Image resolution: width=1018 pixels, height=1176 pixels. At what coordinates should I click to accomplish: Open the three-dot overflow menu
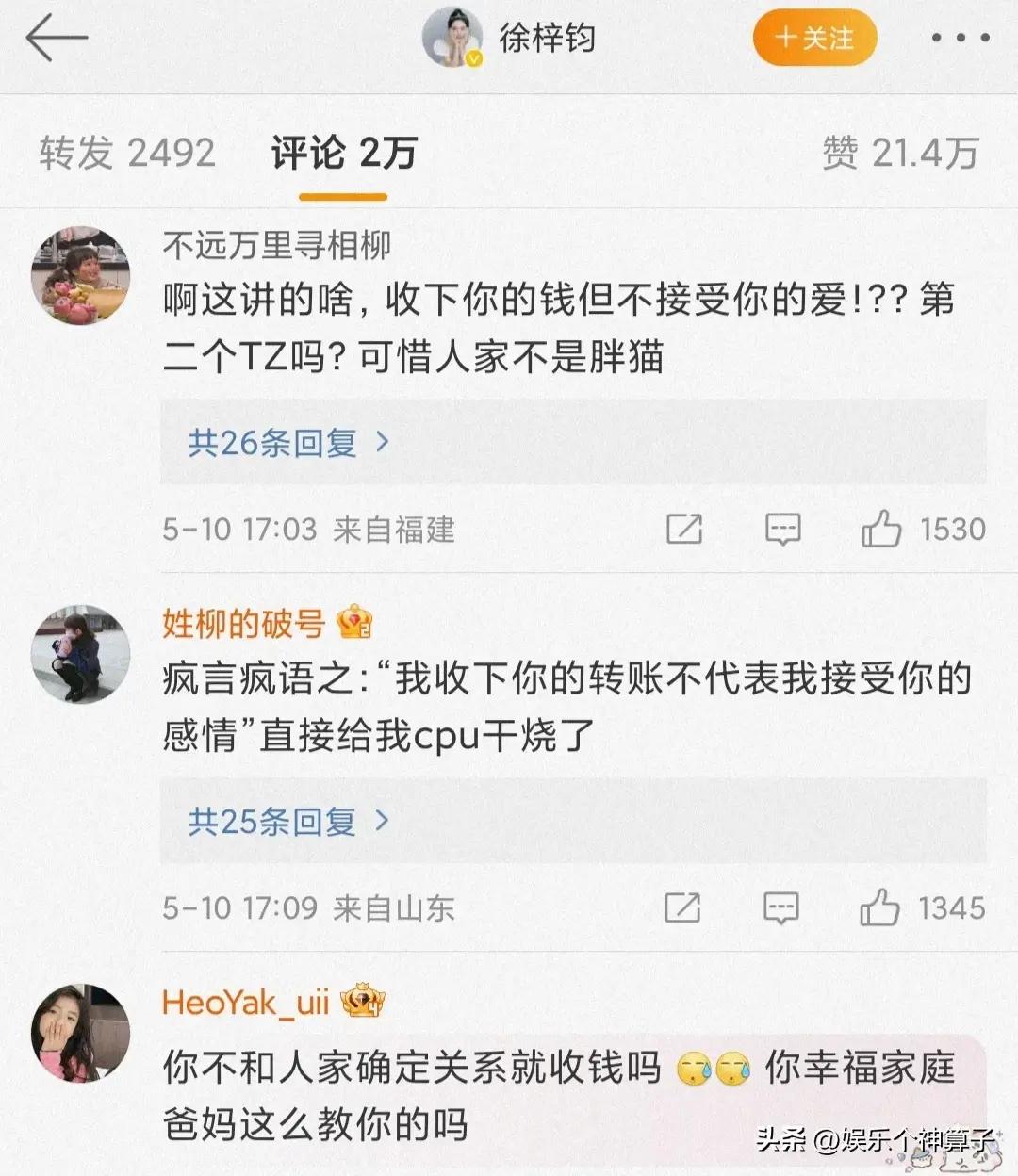960,39
